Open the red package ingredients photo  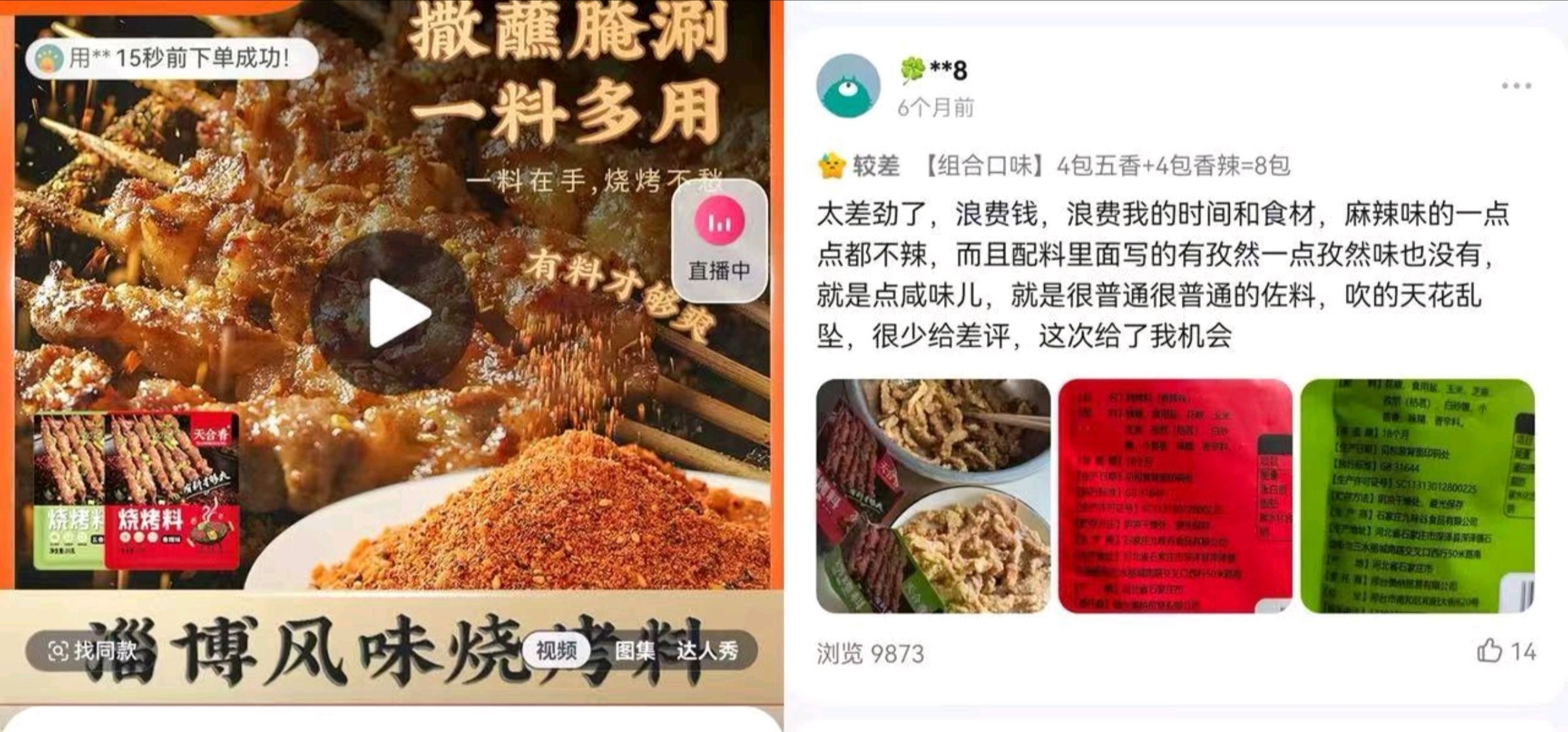[1175, 496]
